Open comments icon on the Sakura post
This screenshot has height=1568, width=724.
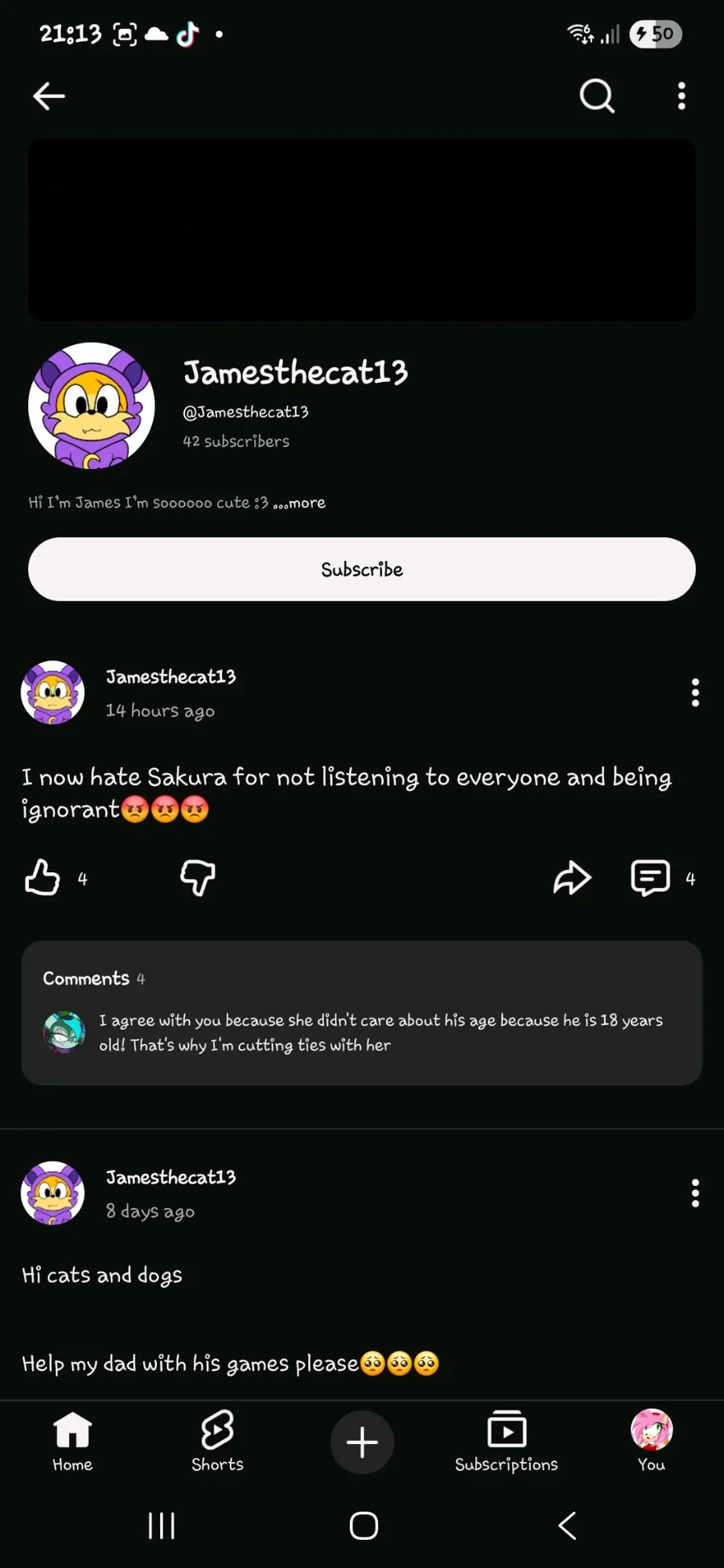click(x=651, y=878)
